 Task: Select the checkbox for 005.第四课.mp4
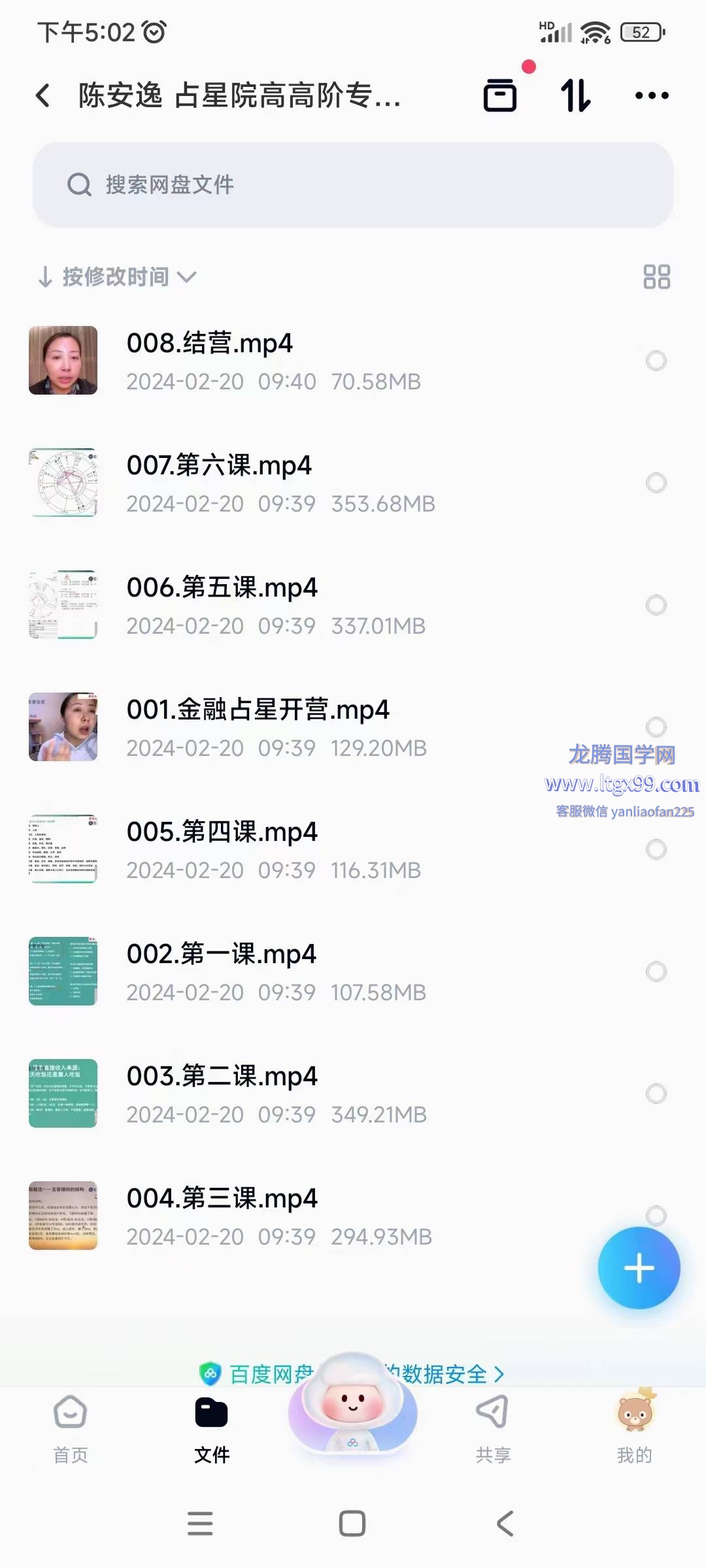click(x=656, y=849)
